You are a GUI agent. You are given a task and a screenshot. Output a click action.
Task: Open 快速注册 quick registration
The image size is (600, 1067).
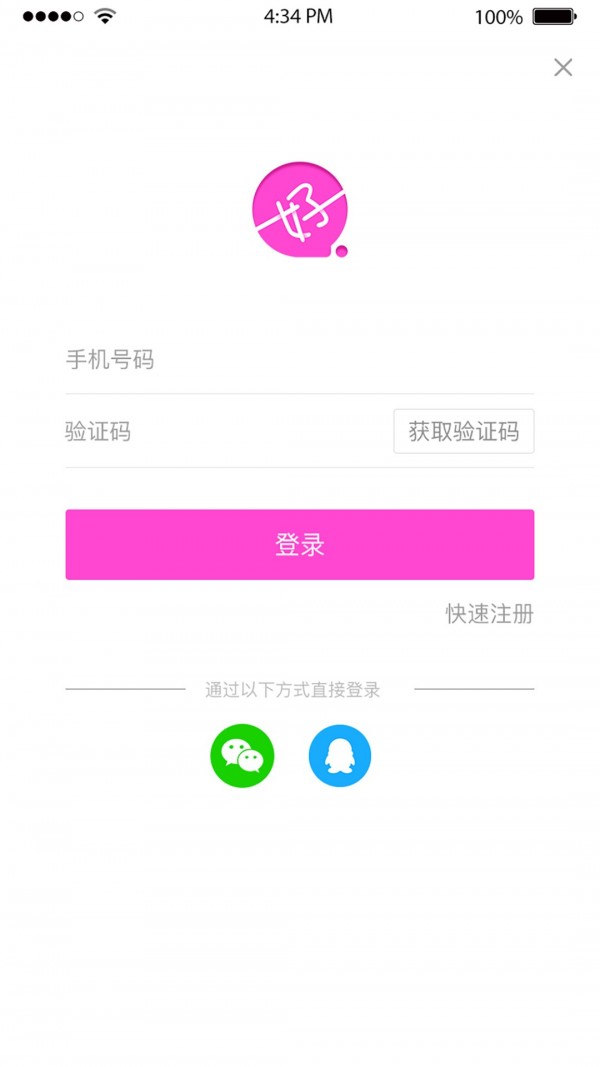489,614
